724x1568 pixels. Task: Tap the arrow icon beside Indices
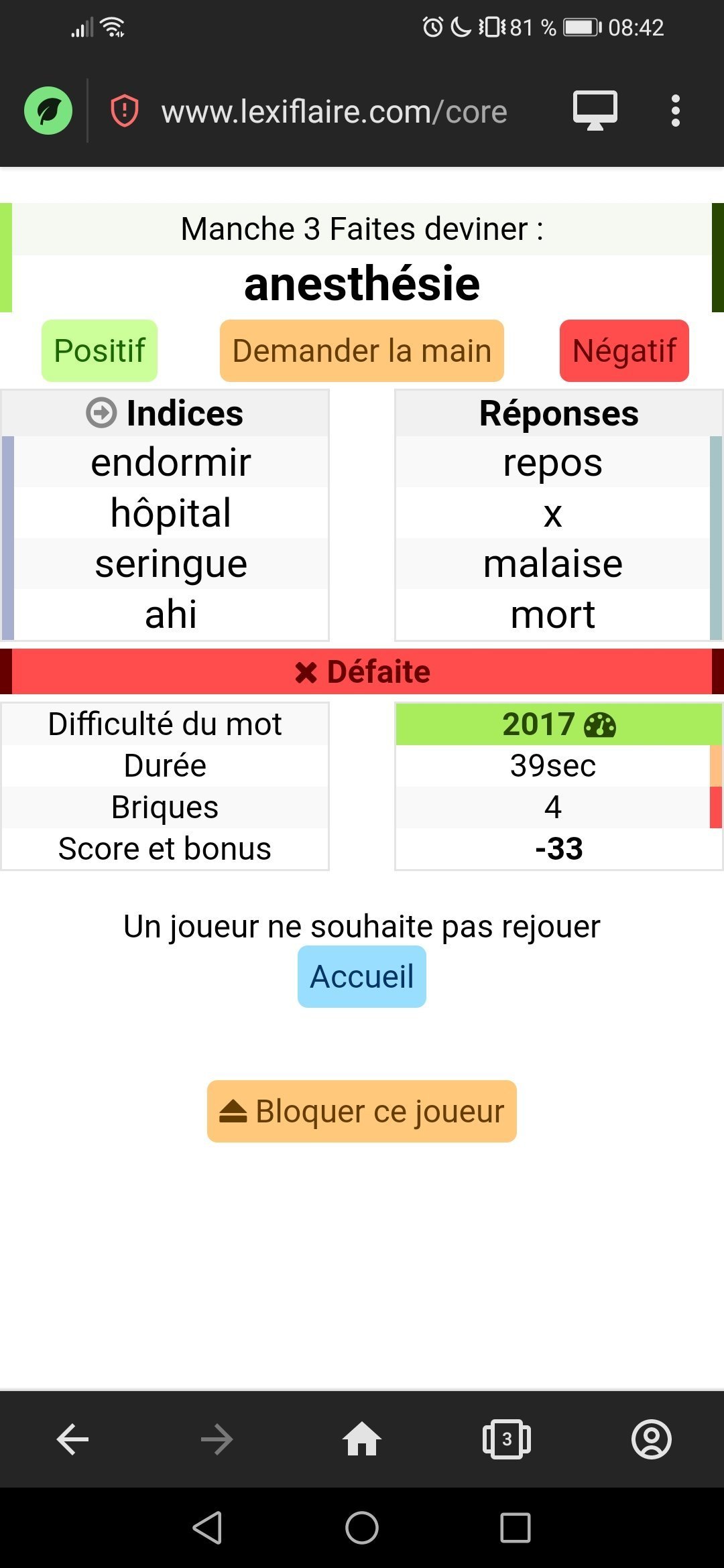point(101,413)
